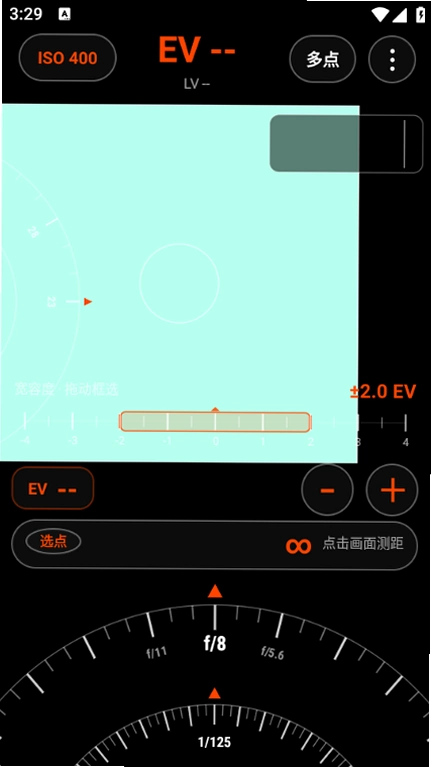Tap the 多点 multi-point button
The height and width of the screenshot is (767, 431).
click(x=323, y=60)
